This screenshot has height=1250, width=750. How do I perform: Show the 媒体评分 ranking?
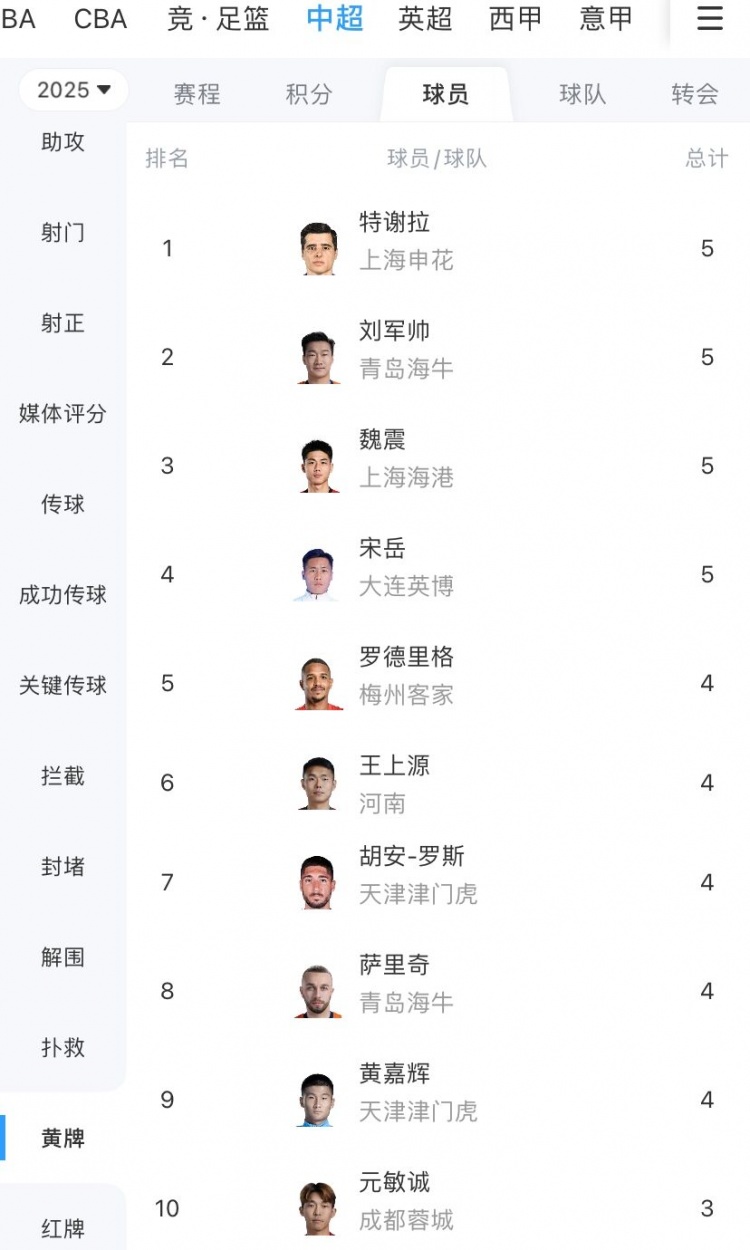(63, 414)
